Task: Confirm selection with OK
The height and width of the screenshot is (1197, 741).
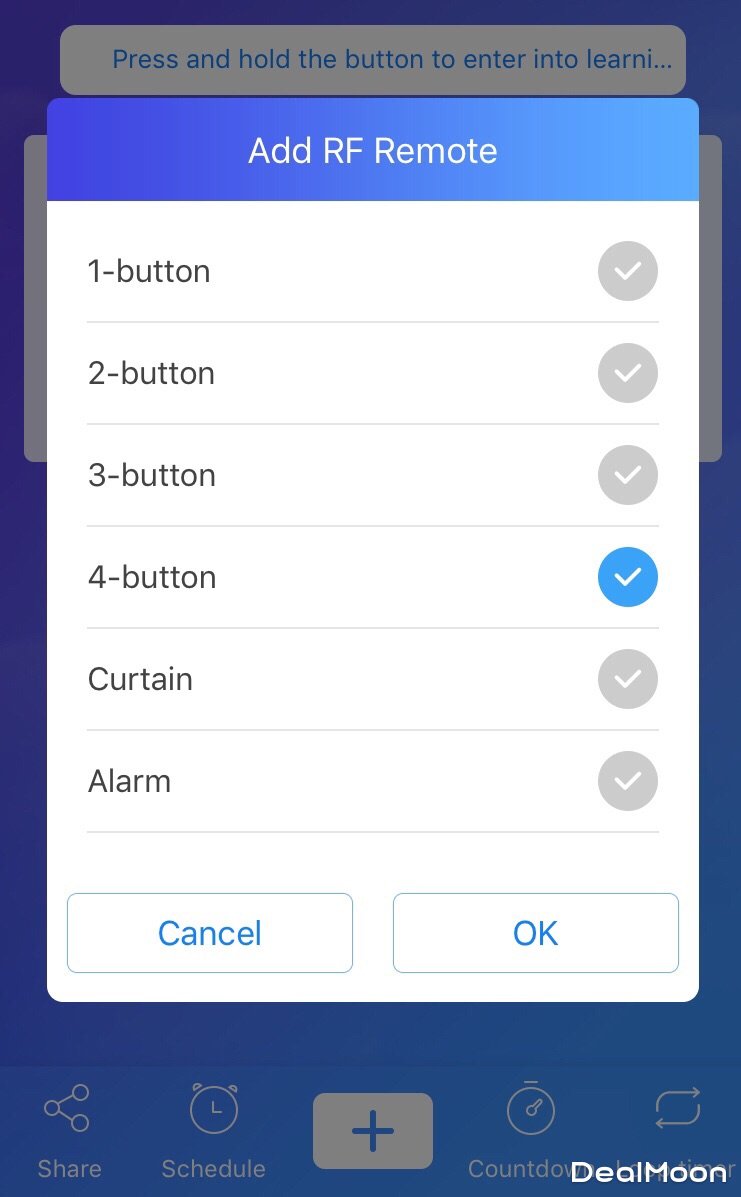Action: click(535, 933)
